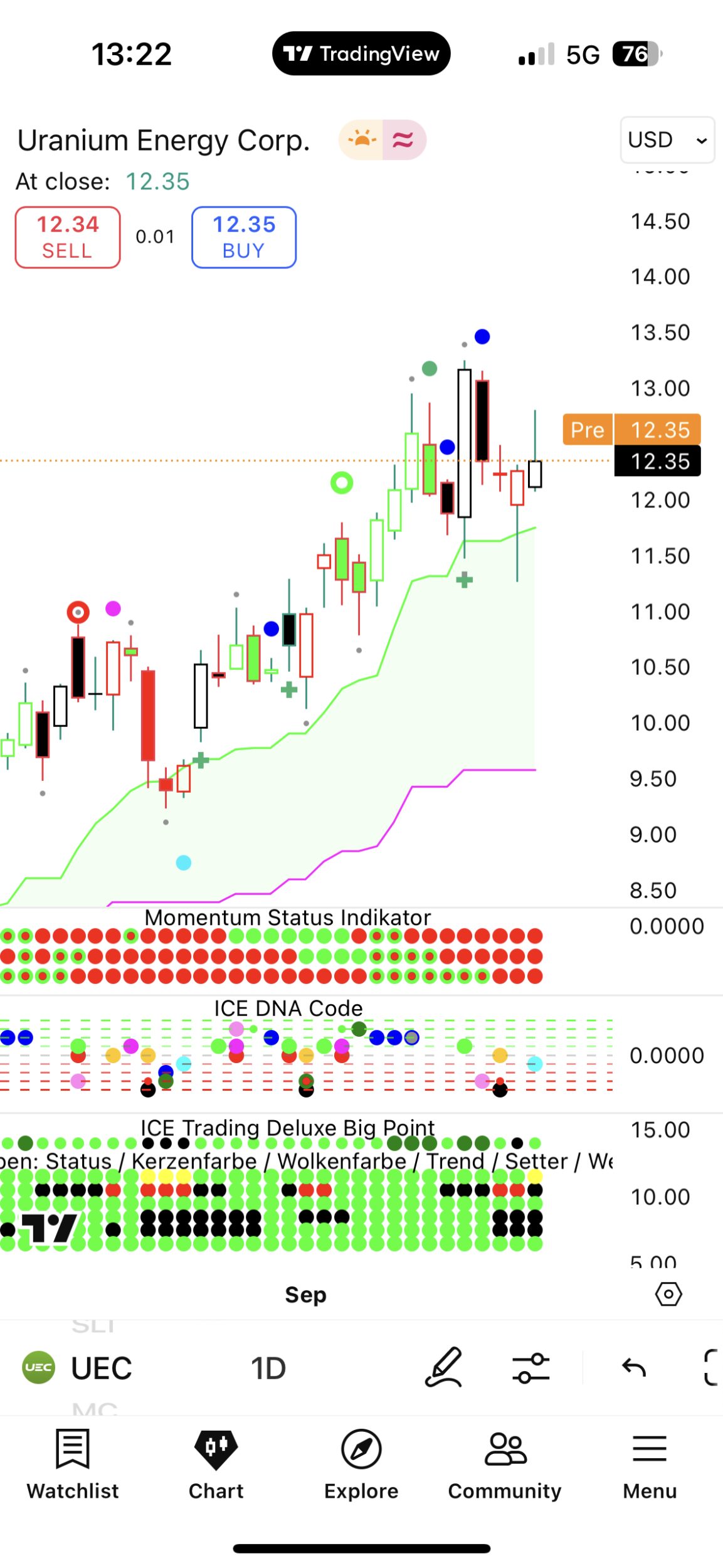Screen dimensions: 723x1568
Task: Open chart settings sliders icon
Action: tap(531, 1368)
